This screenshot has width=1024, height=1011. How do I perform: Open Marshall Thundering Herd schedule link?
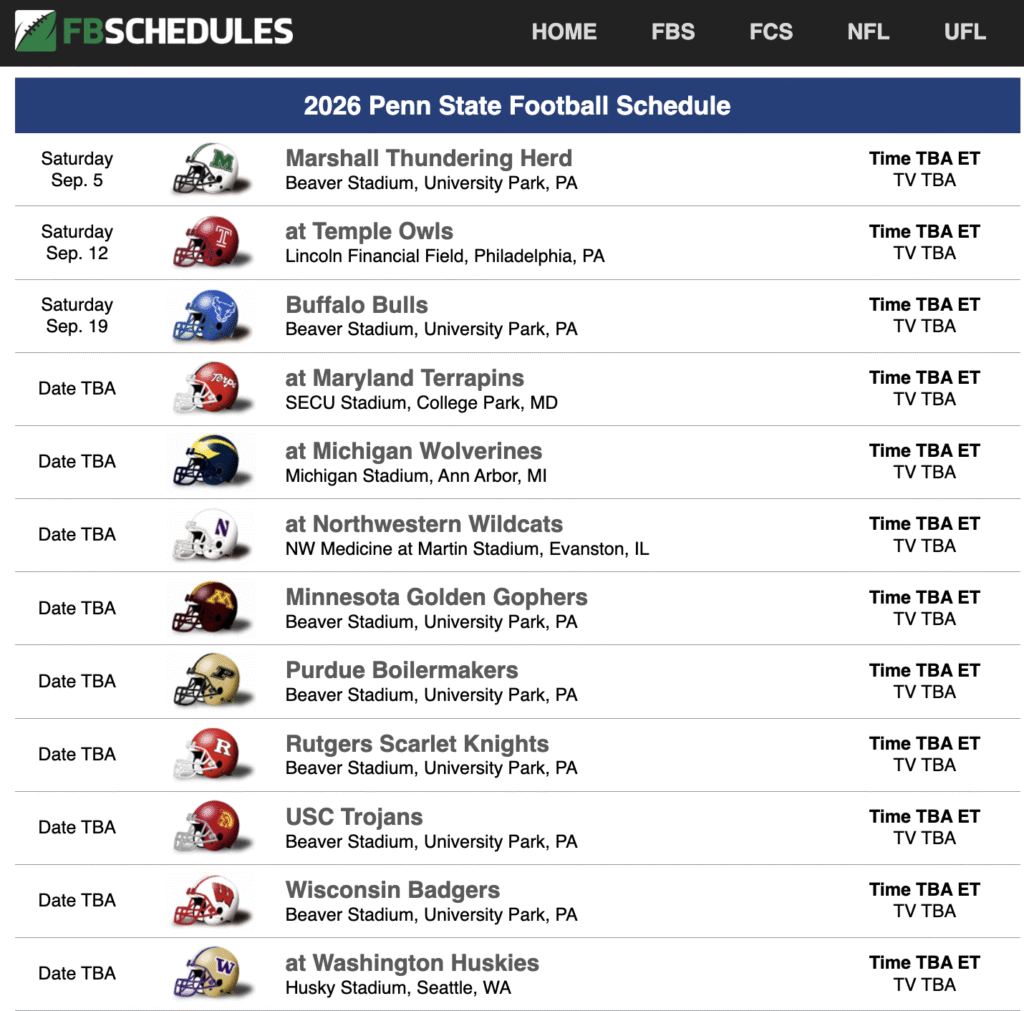[x=428, y=158]
